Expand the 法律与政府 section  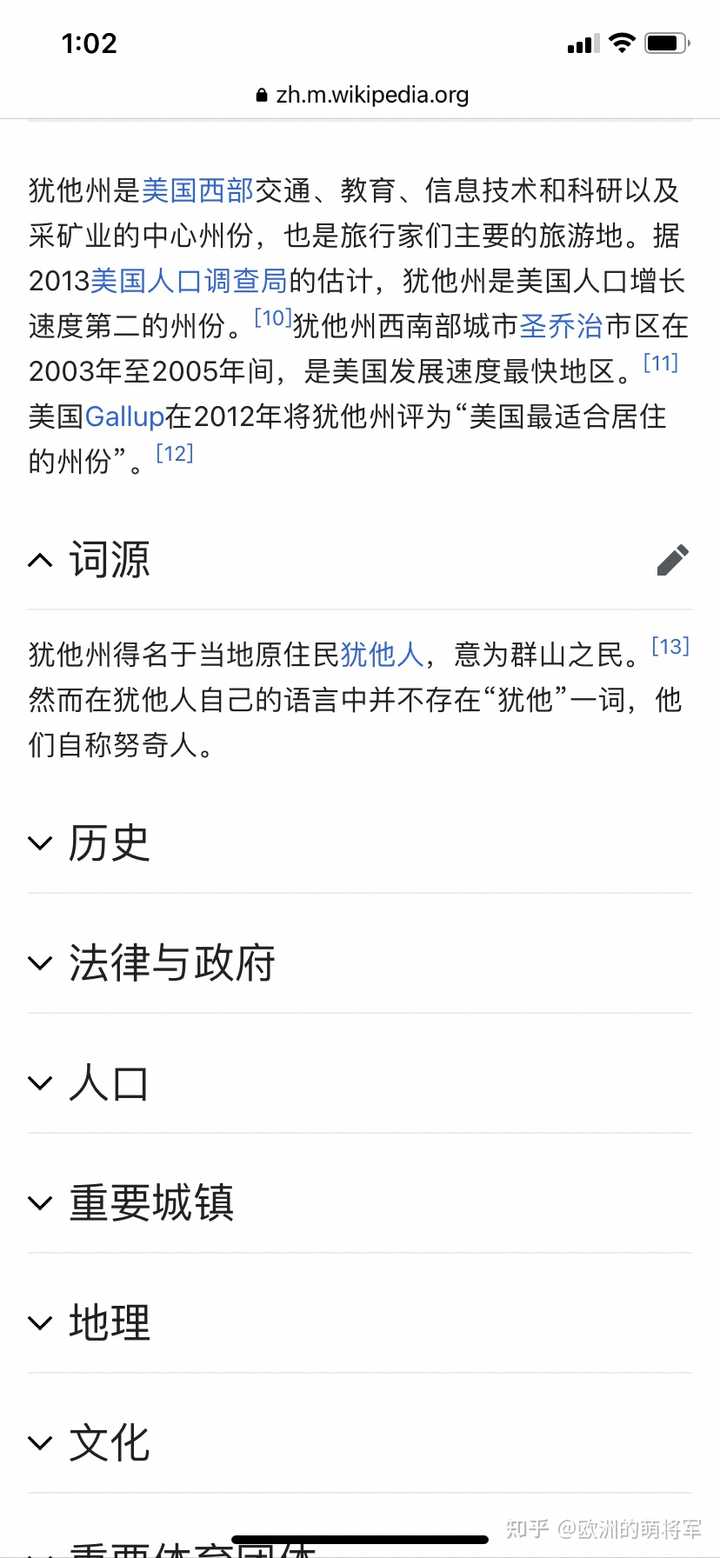click(x=40, y=963)
